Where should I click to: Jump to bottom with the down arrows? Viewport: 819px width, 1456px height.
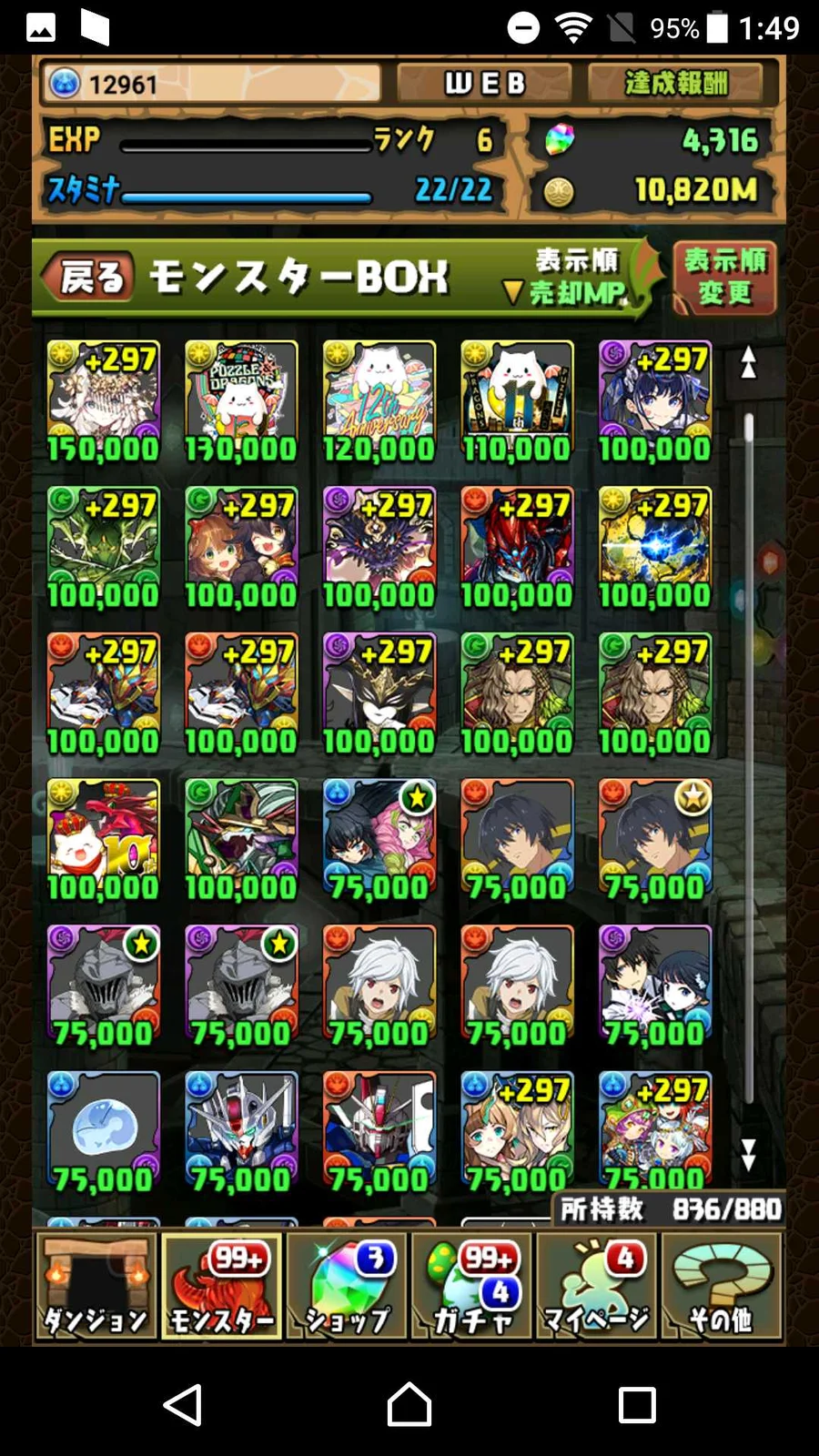tap(748, 1154)
